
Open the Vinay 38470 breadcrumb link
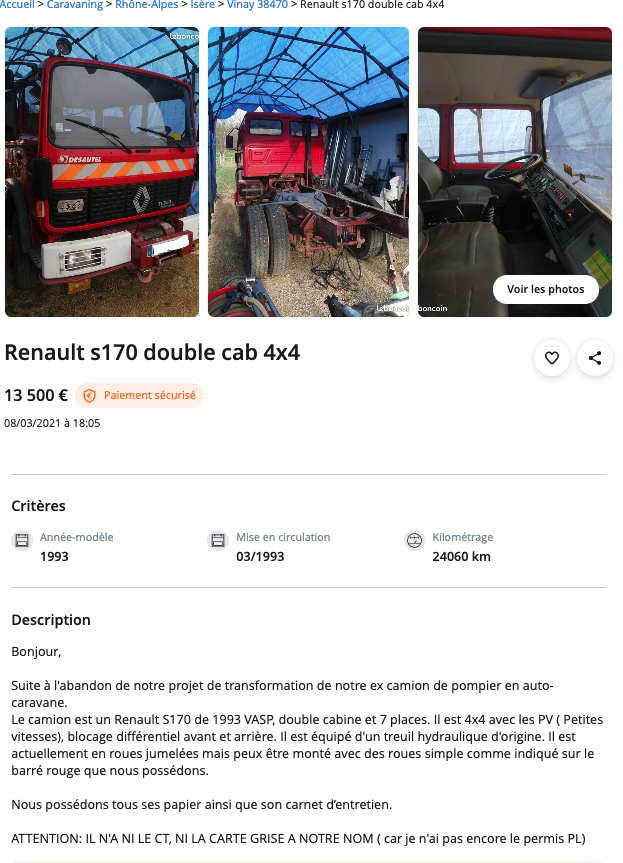[257, 5]
